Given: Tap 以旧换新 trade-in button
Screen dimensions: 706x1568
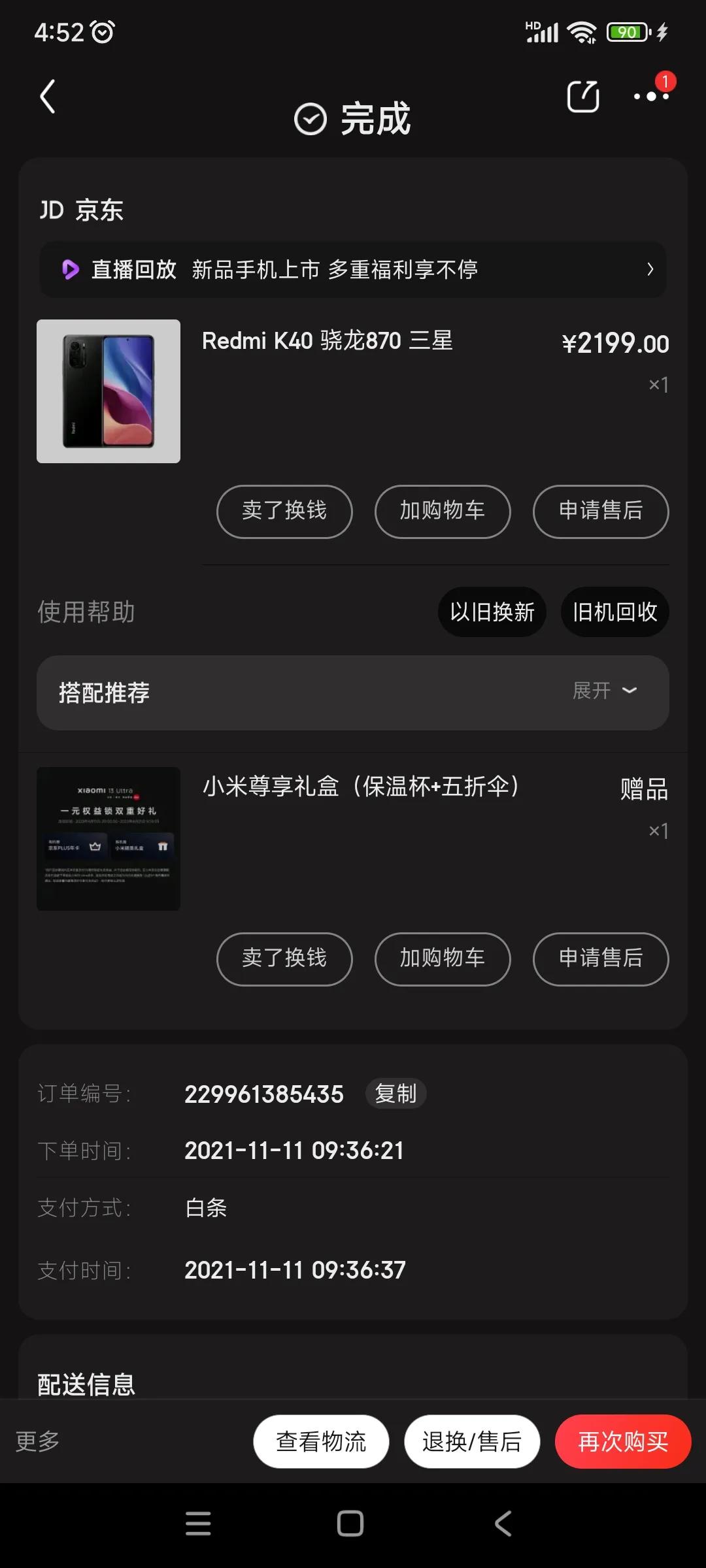Looking at the screenshot, I should (492, 612).
